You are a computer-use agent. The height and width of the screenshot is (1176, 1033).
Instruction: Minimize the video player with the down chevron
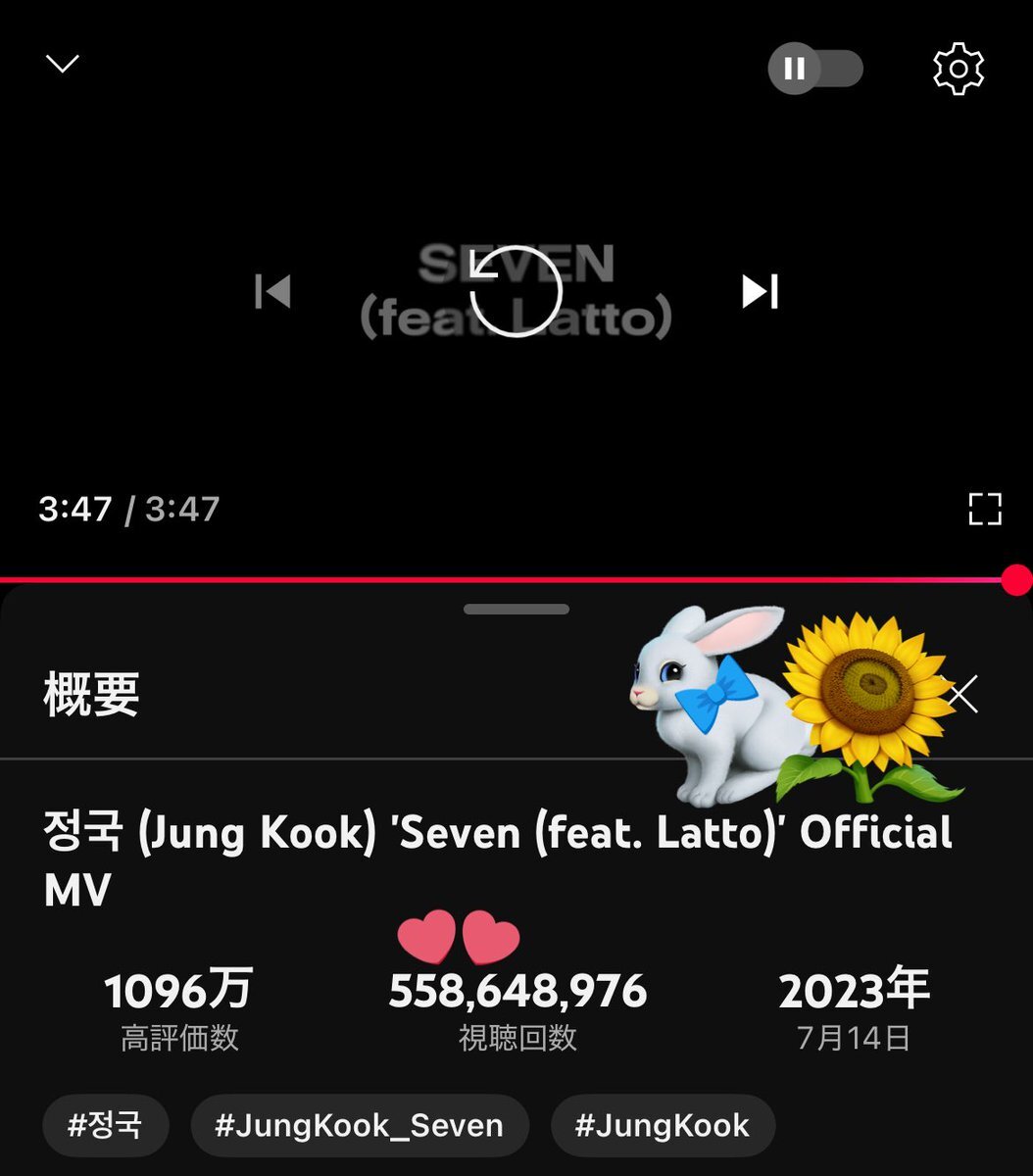[x=63, y=65]
